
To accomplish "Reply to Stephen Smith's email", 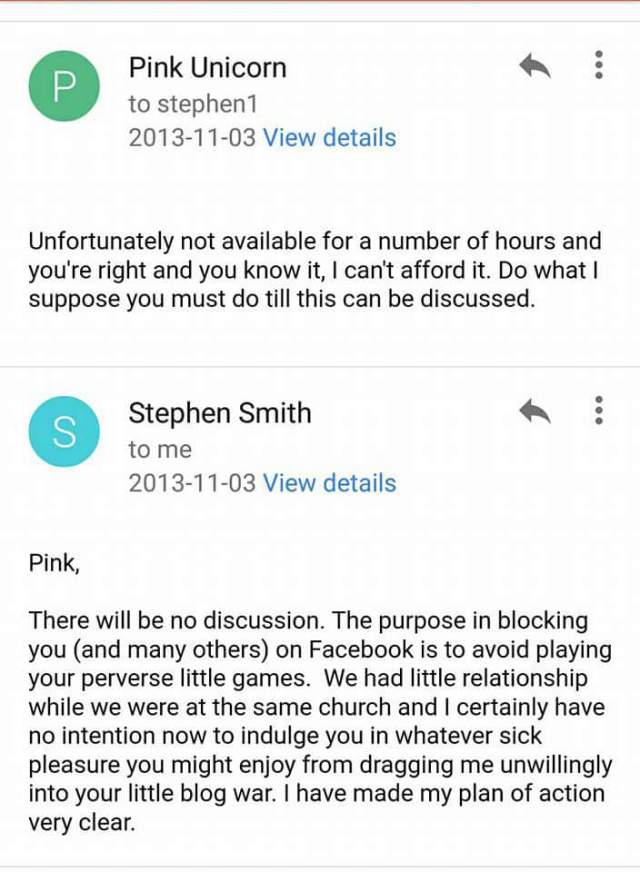I will tap(536, 411).
